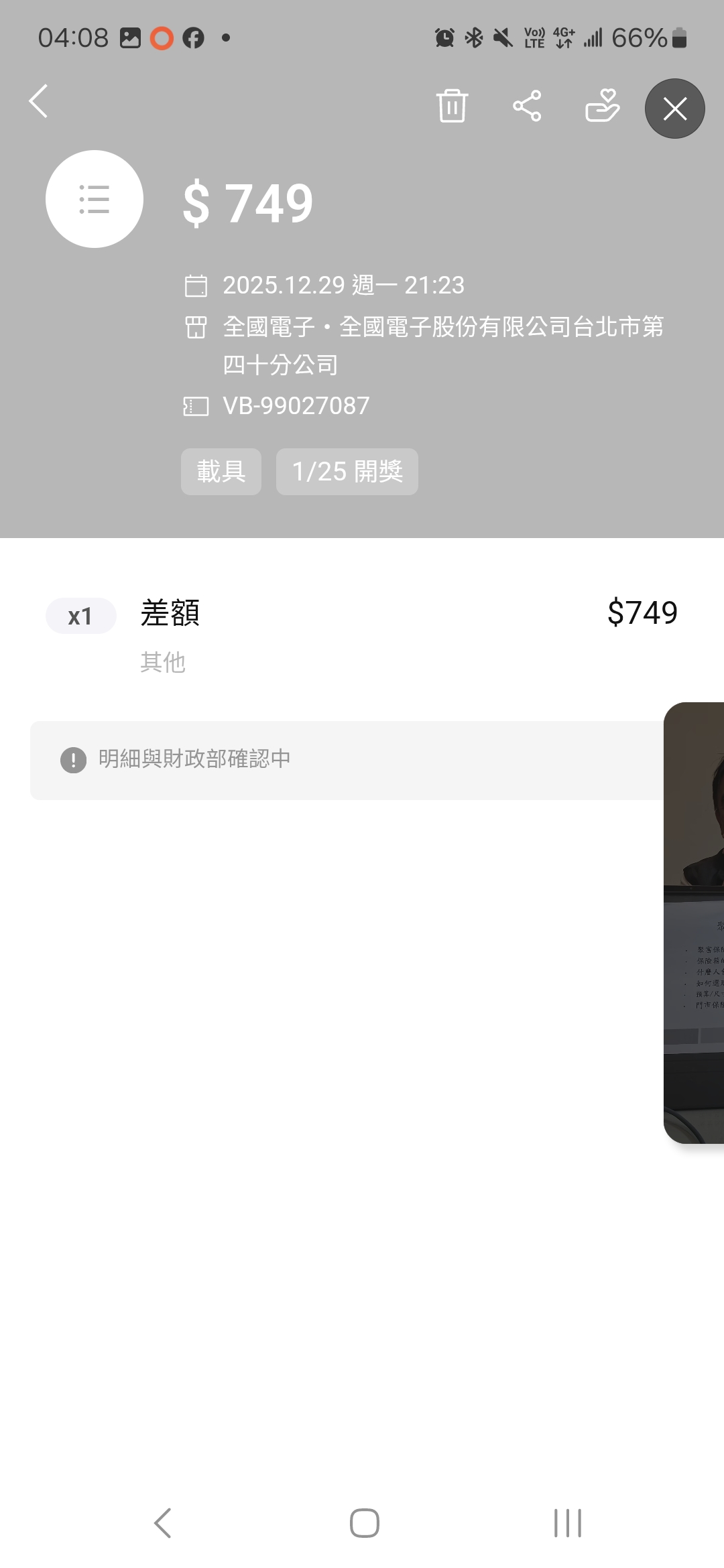Image resolution: width=724 pixels, height=1568 pixels.
Task: Go back using the top-left arrow
Action: [x=39, y=102]
